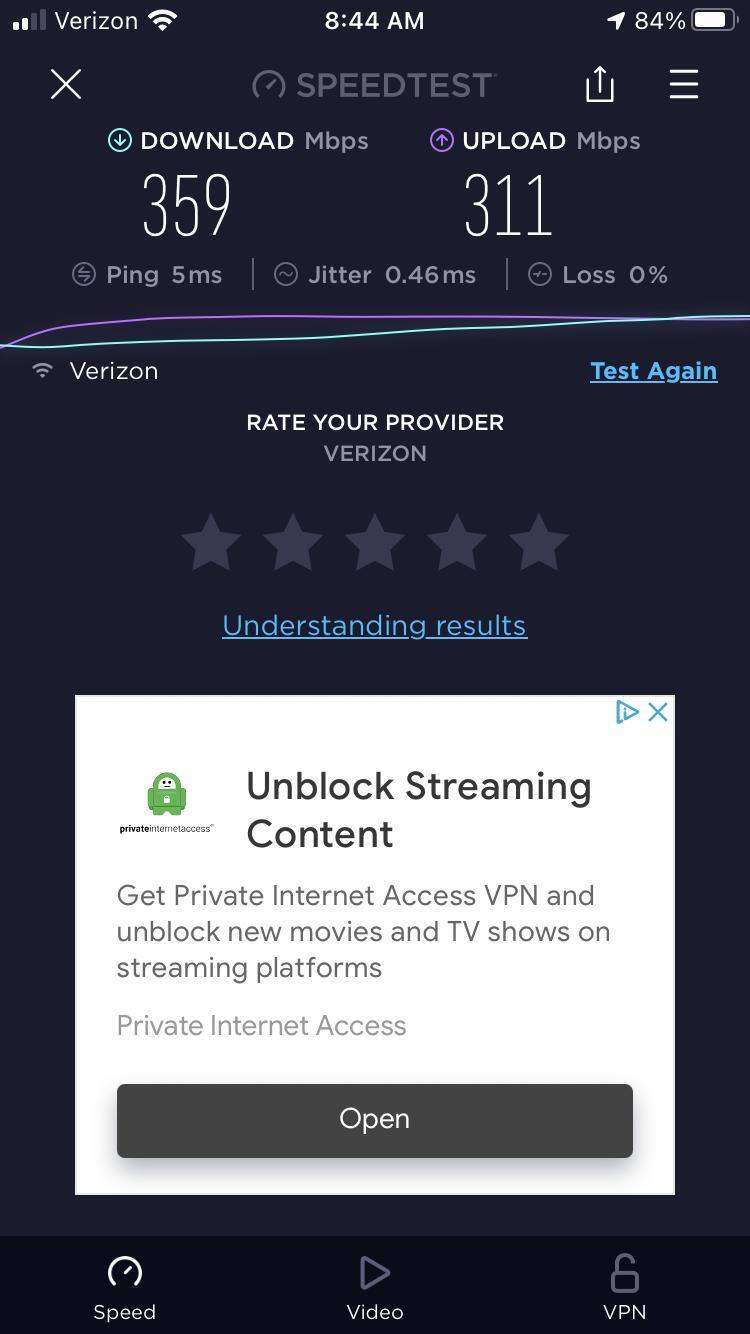Dismiss the Private Internet Access ad
The image size is (750, 1334).
[658, 712]
